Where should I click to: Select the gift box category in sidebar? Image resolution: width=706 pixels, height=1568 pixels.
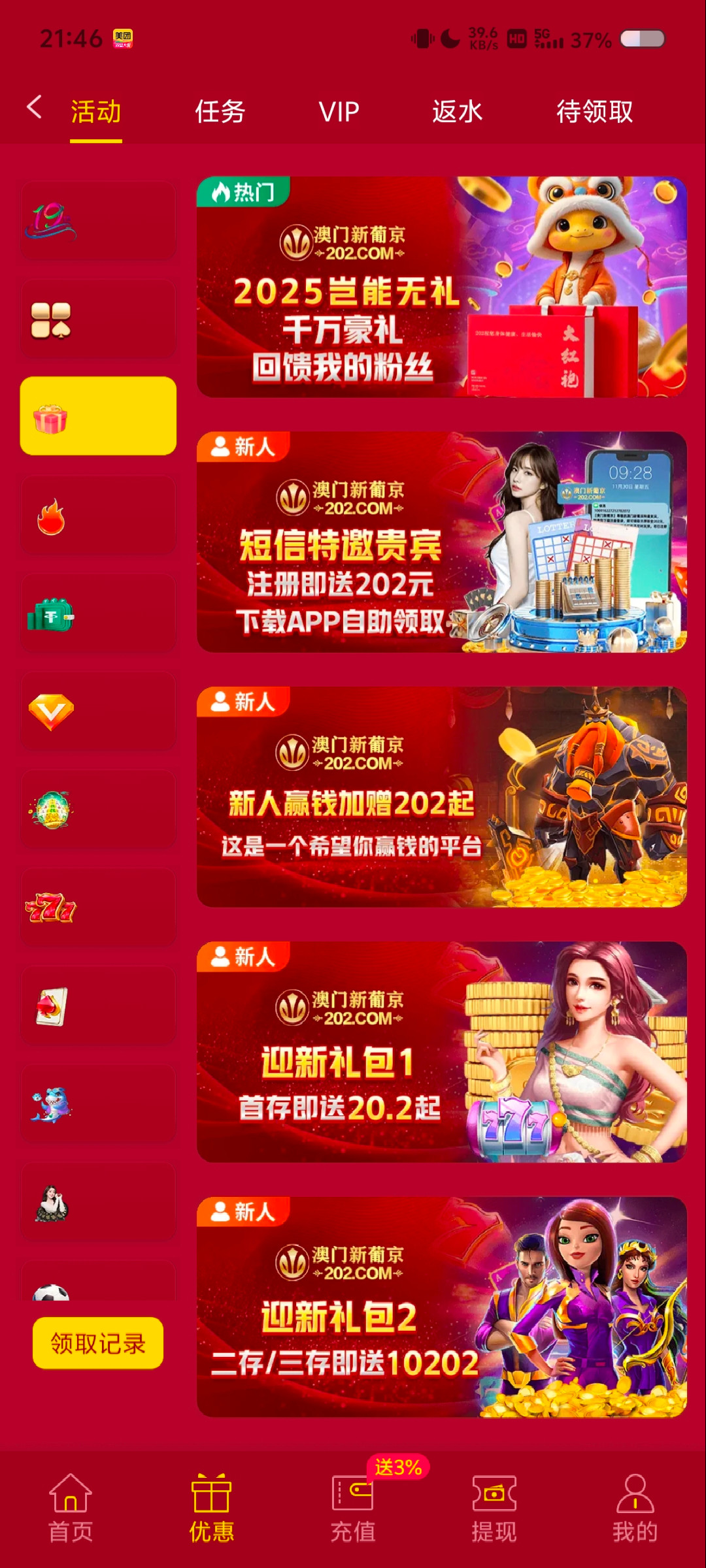(x=98, y=416)
